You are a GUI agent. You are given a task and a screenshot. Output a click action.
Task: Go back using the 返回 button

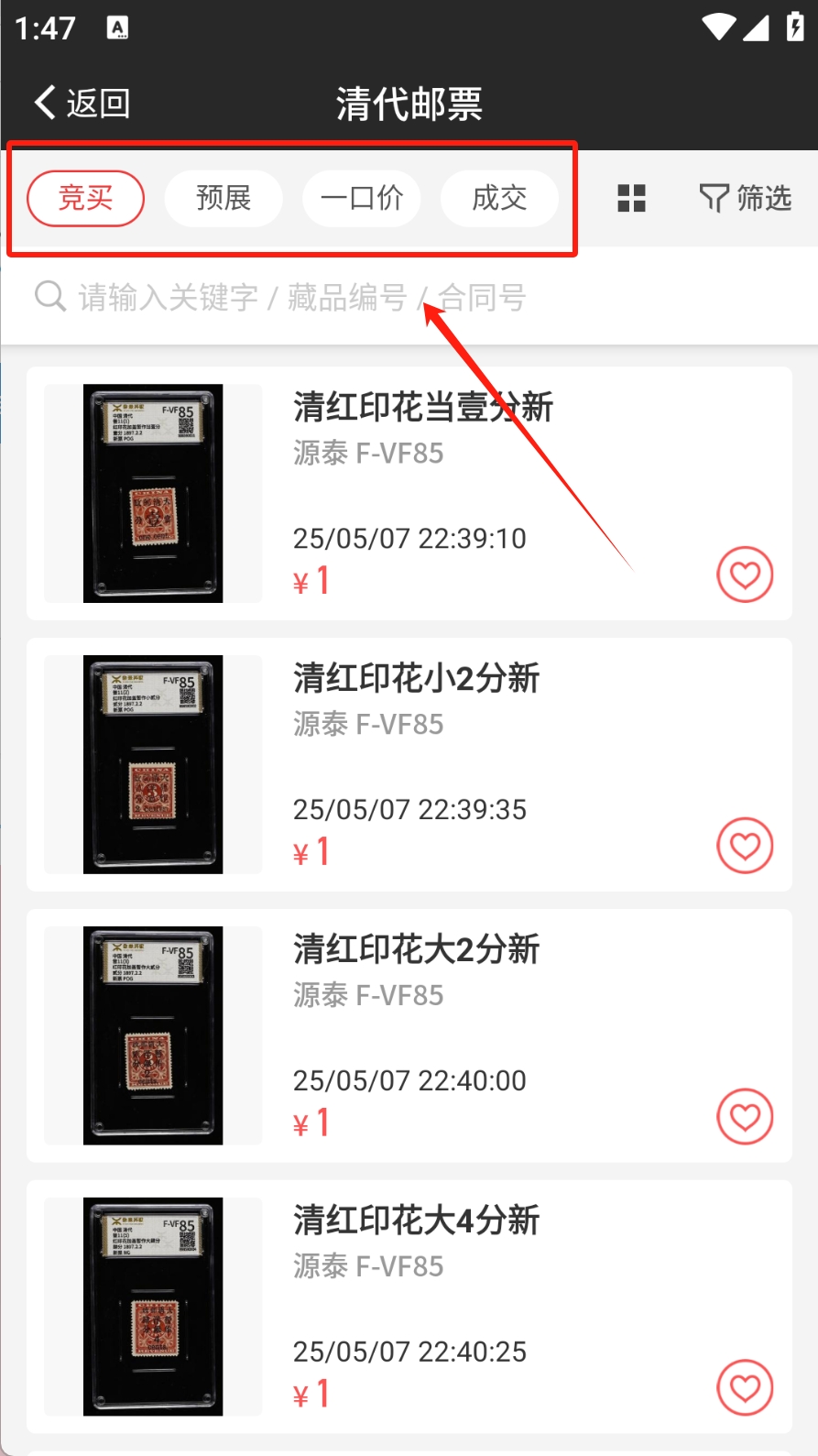click(82, 104)
